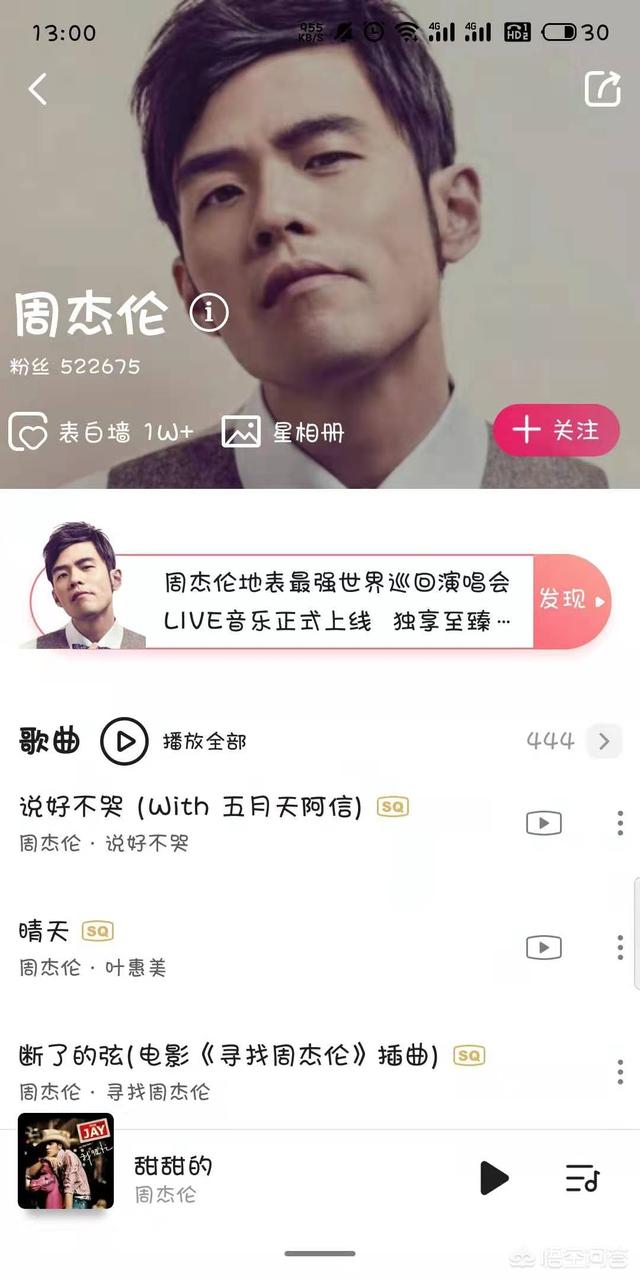Image resolution: width=640 pixels, height=1280 pixels.
Task: Open the 表白墙 confession wall
Action: (100, 432)
